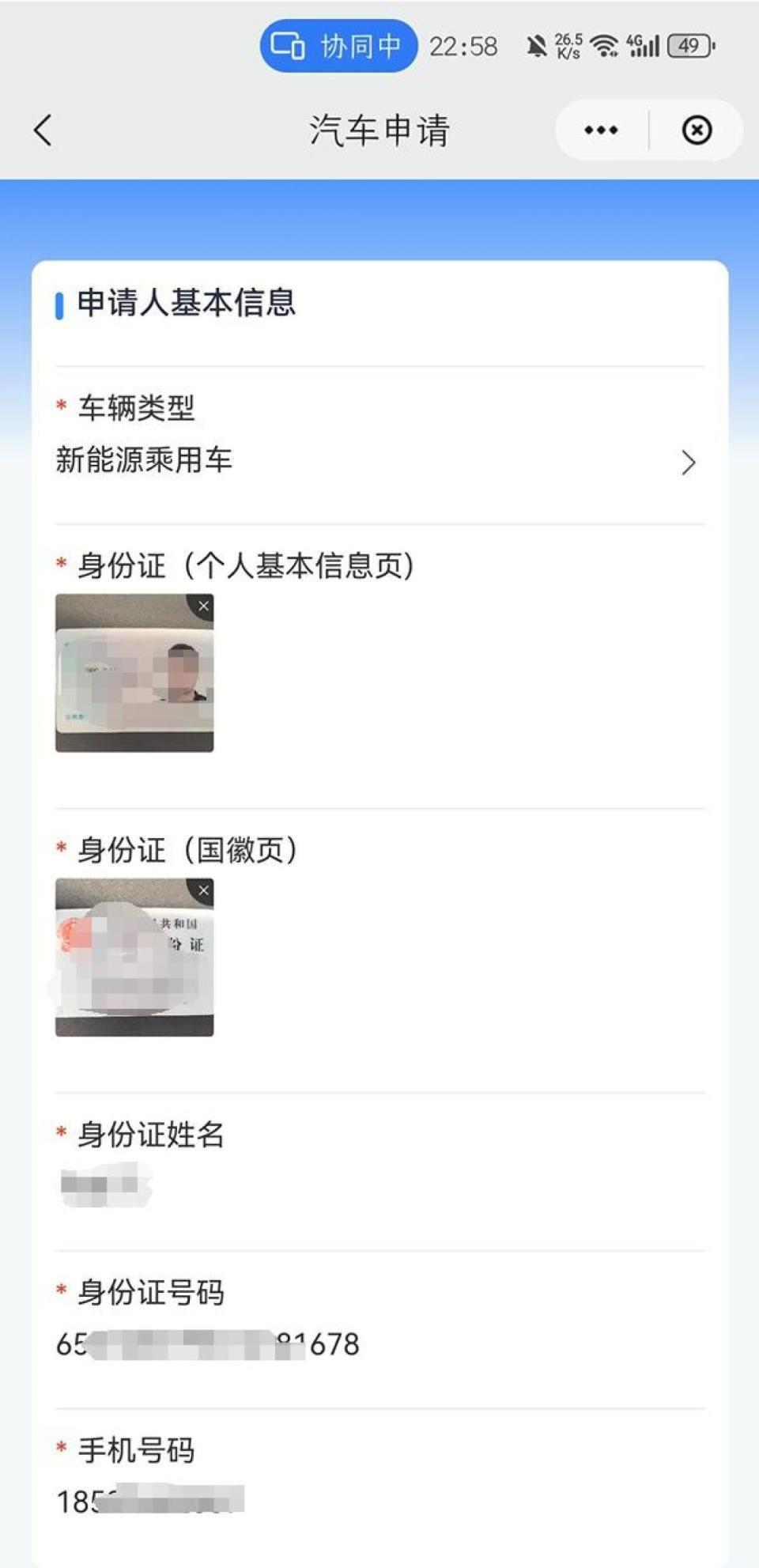The height and width of the screenshot is (1568, 759).
Task: Close the 汽车申请 mini program
Action: [x=696, y=129]
